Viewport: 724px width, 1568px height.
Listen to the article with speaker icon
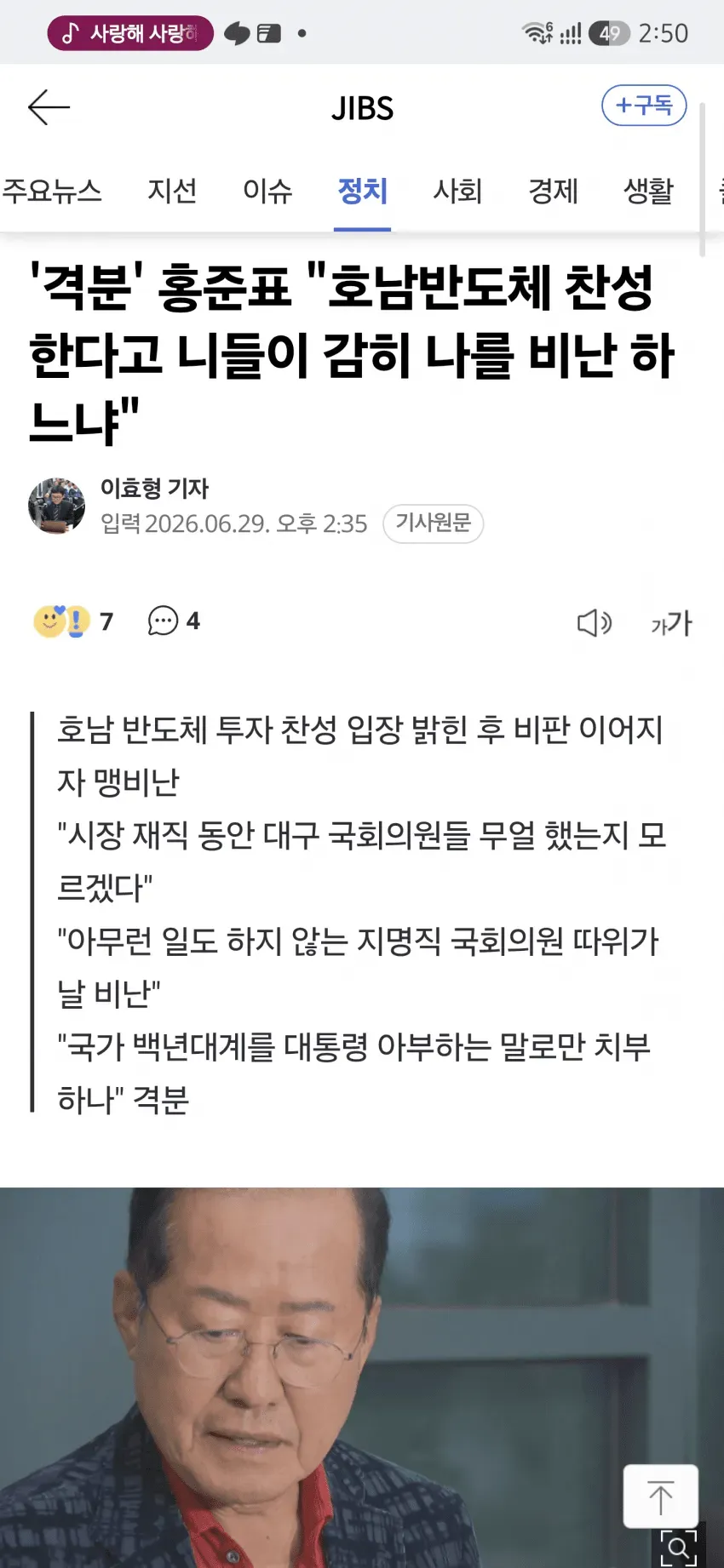[x=595, y=623]
